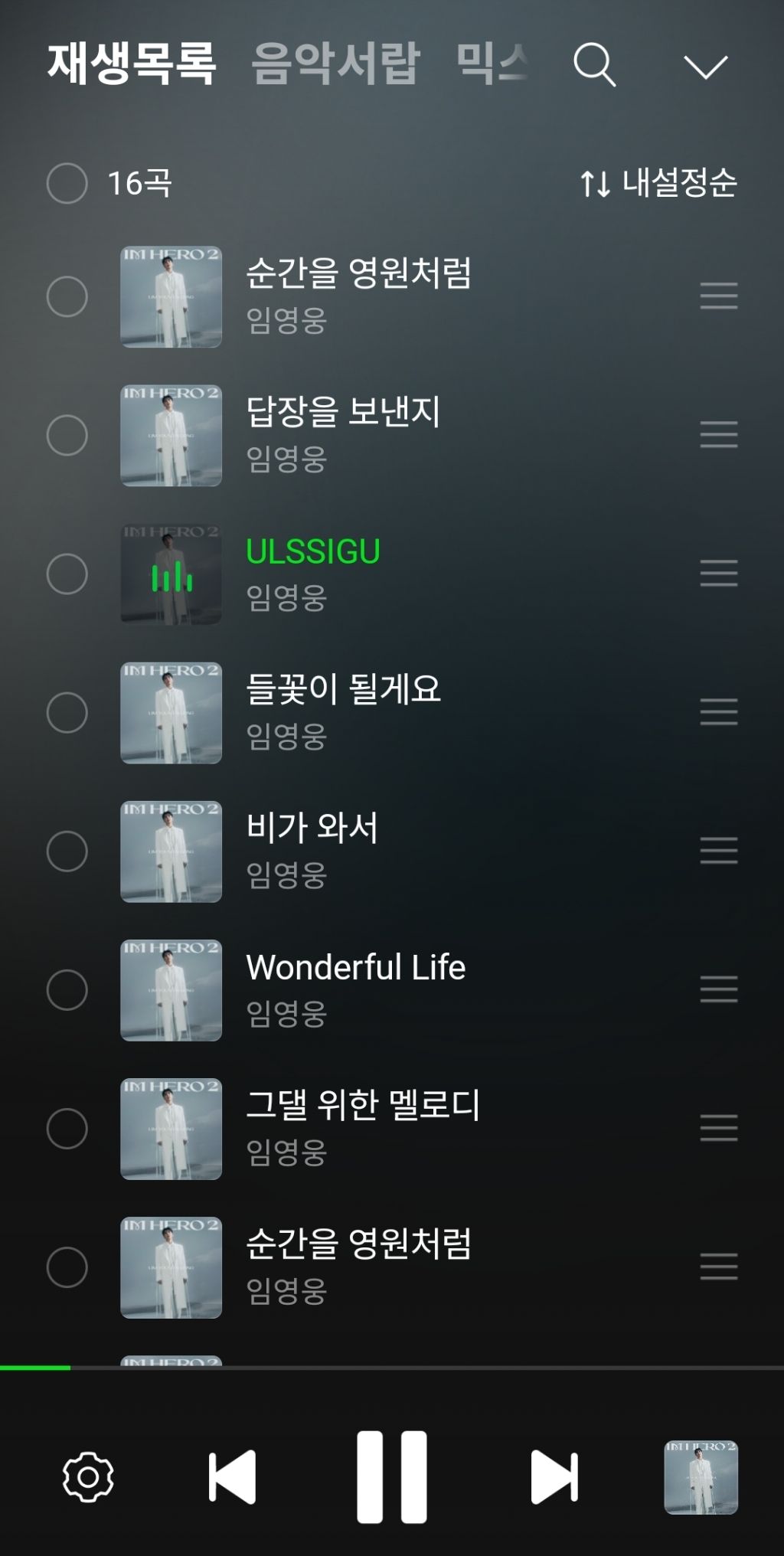
Task: Select the checkbox for 그댈 위한 멜로디
Action: (67, 1129)
